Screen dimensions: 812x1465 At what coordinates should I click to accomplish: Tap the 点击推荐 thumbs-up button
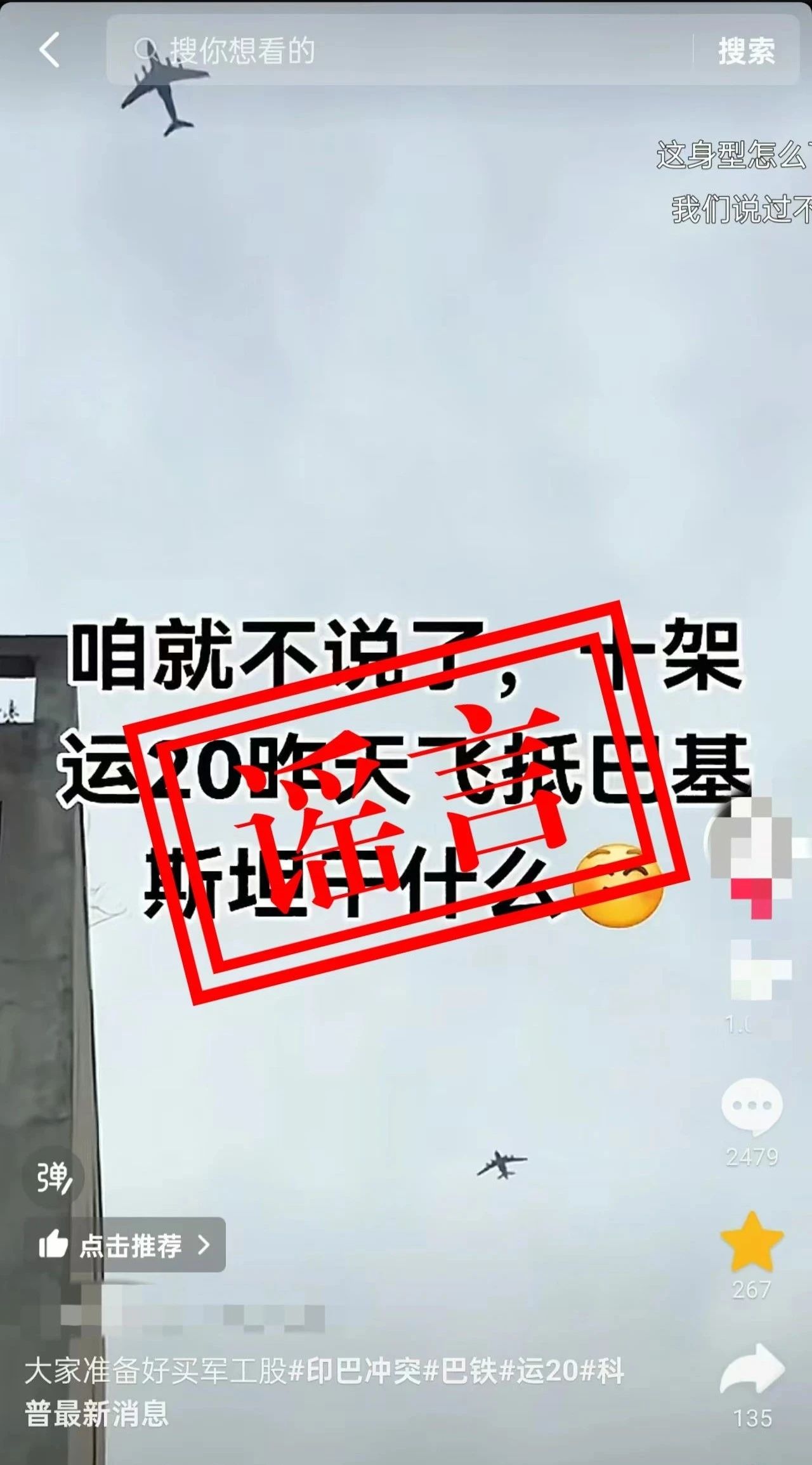point(125,1245)
